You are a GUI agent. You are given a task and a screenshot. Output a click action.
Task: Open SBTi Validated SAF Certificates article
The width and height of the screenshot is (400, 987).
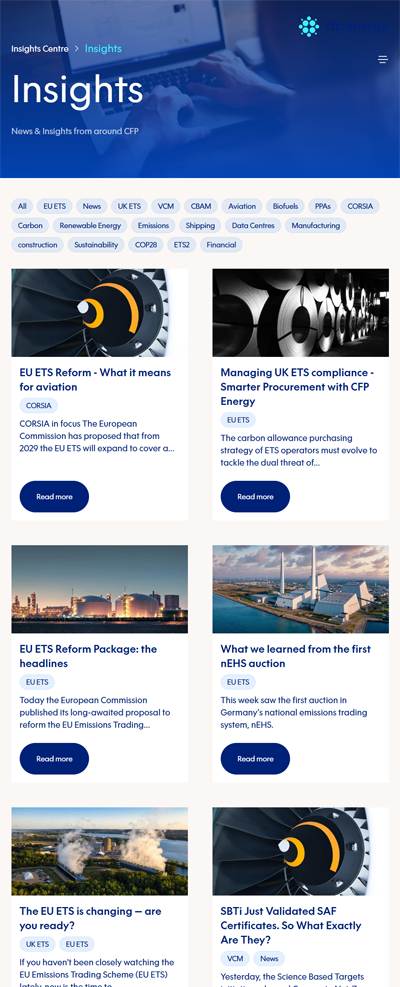click(x=291, y=925)
